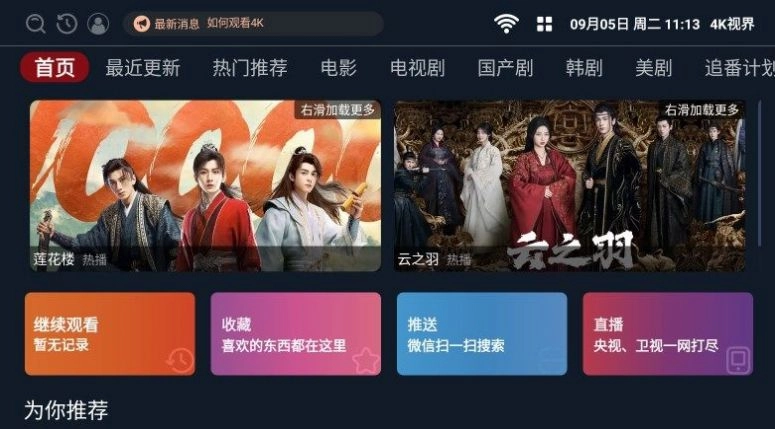This screenshot has width=775, height=429.
Task: Open the 继续观看 card
Action: [x=110, y=334]
